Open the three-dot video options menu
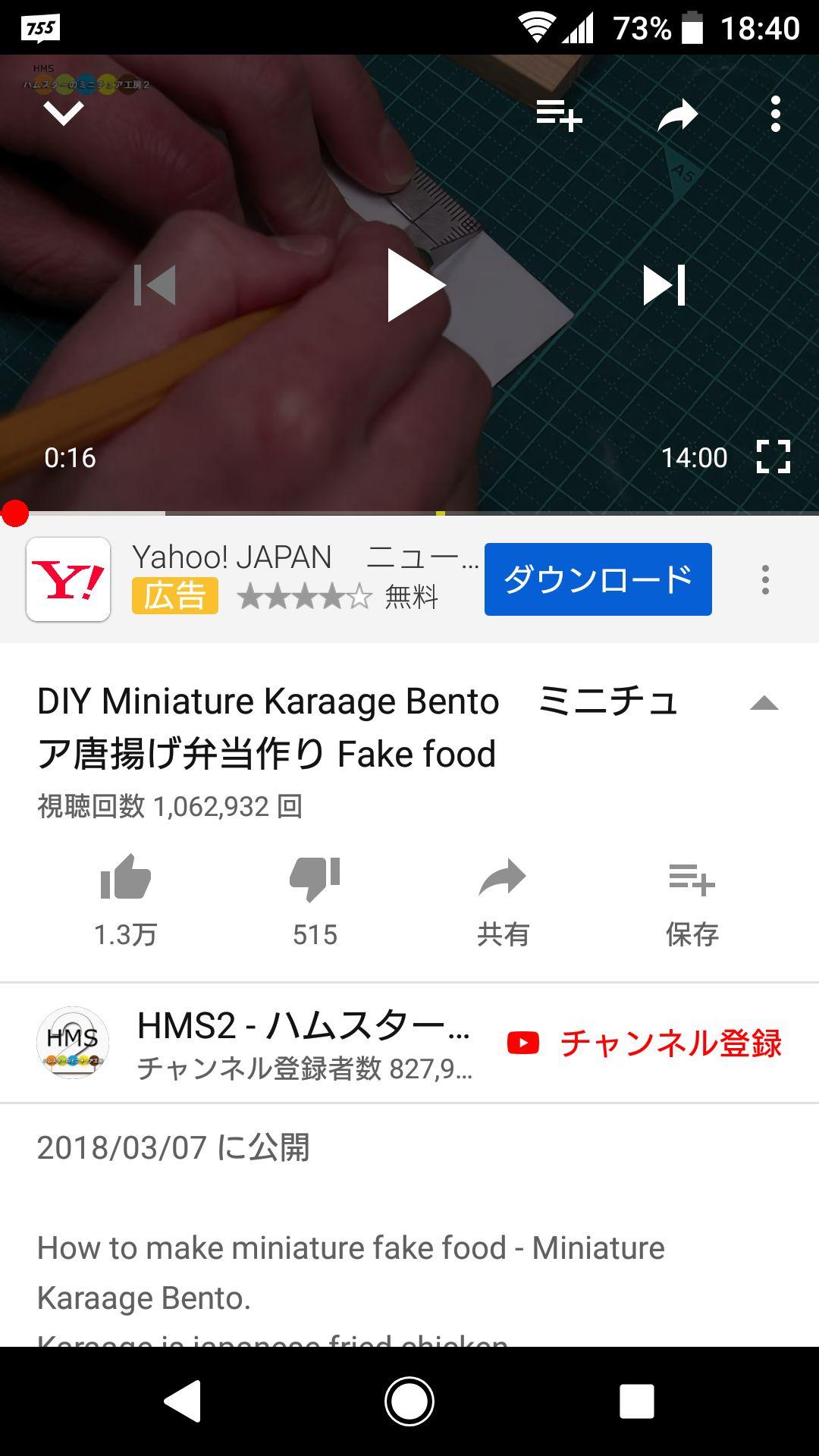This screenshot has height=1456, width=819. tap(773, 114)
